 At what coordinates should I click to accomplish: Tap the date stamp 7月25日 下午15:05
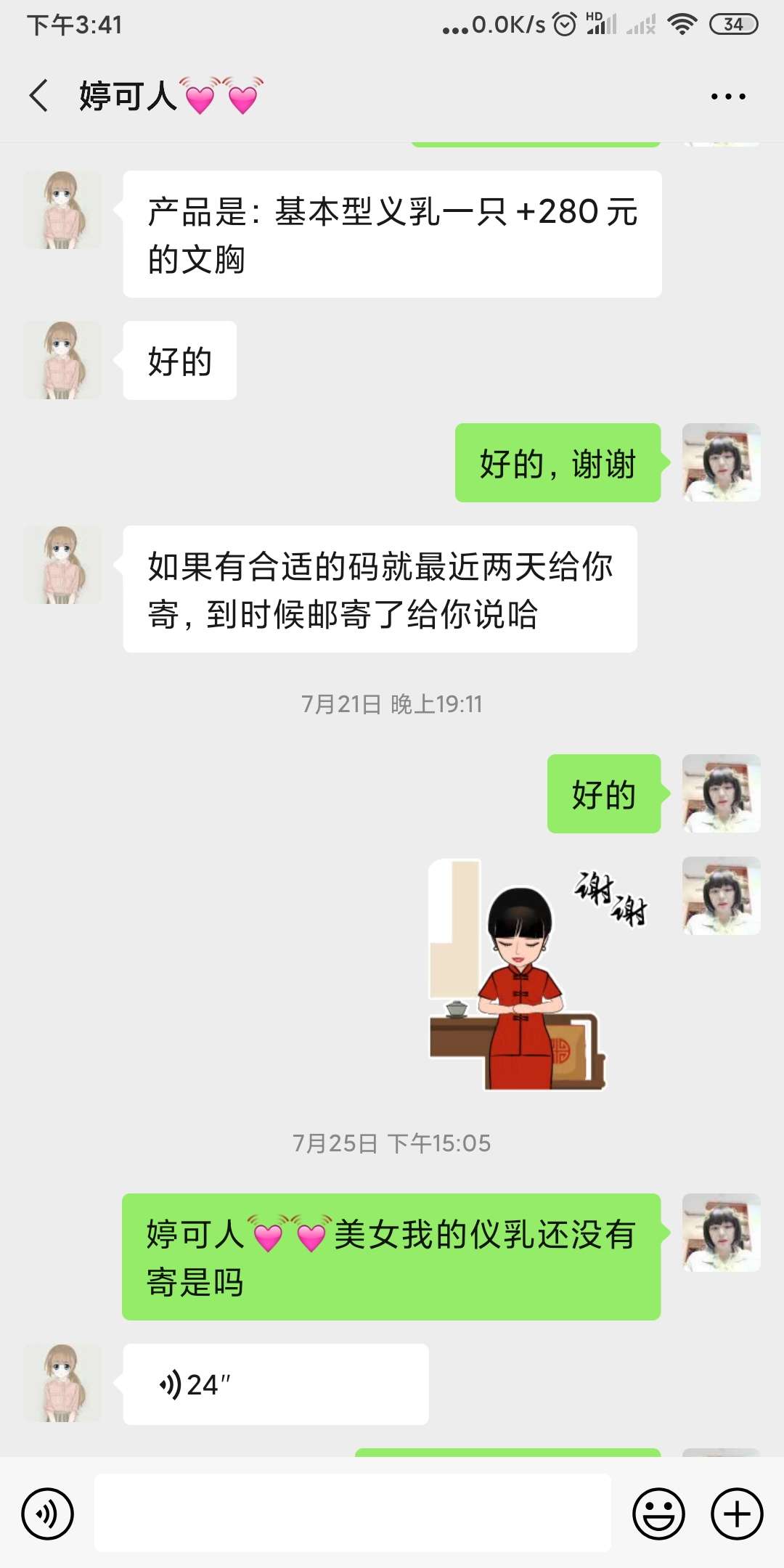pyautogui.click(x=392, y=1144)
